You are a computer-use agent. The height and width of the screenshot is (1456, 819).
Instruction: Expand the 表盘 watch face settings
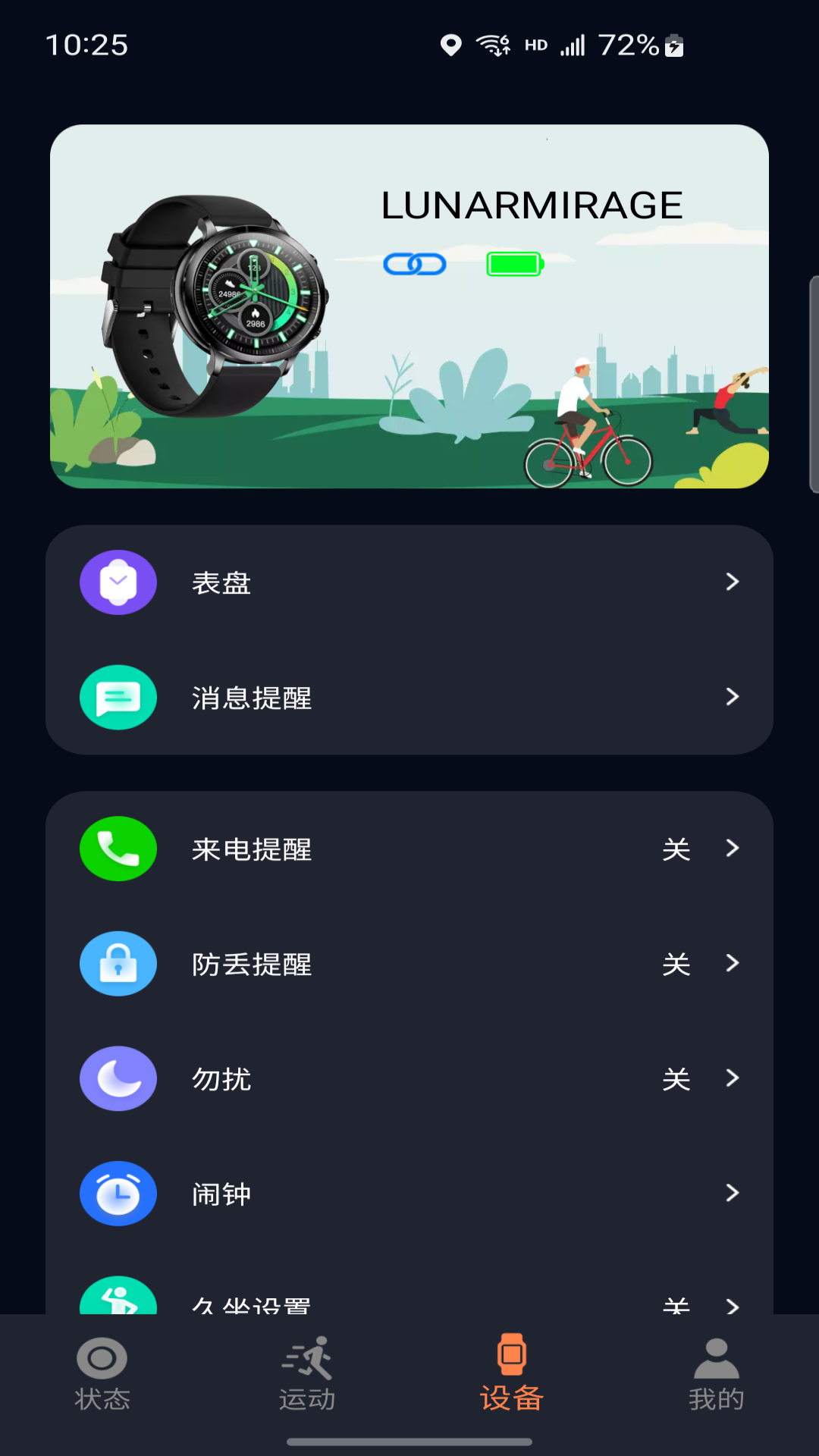733,582
